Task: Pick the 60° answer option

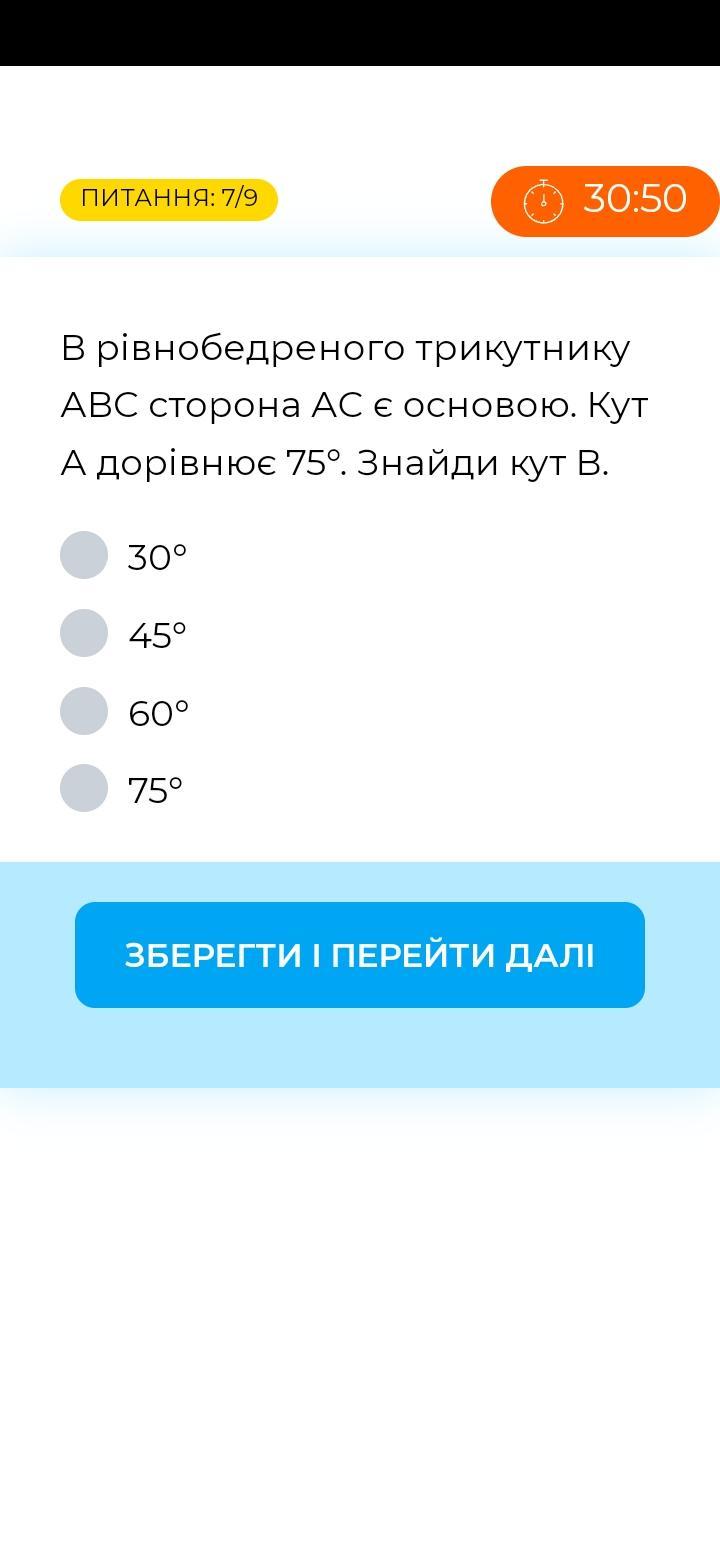Action: pos(84,711)
